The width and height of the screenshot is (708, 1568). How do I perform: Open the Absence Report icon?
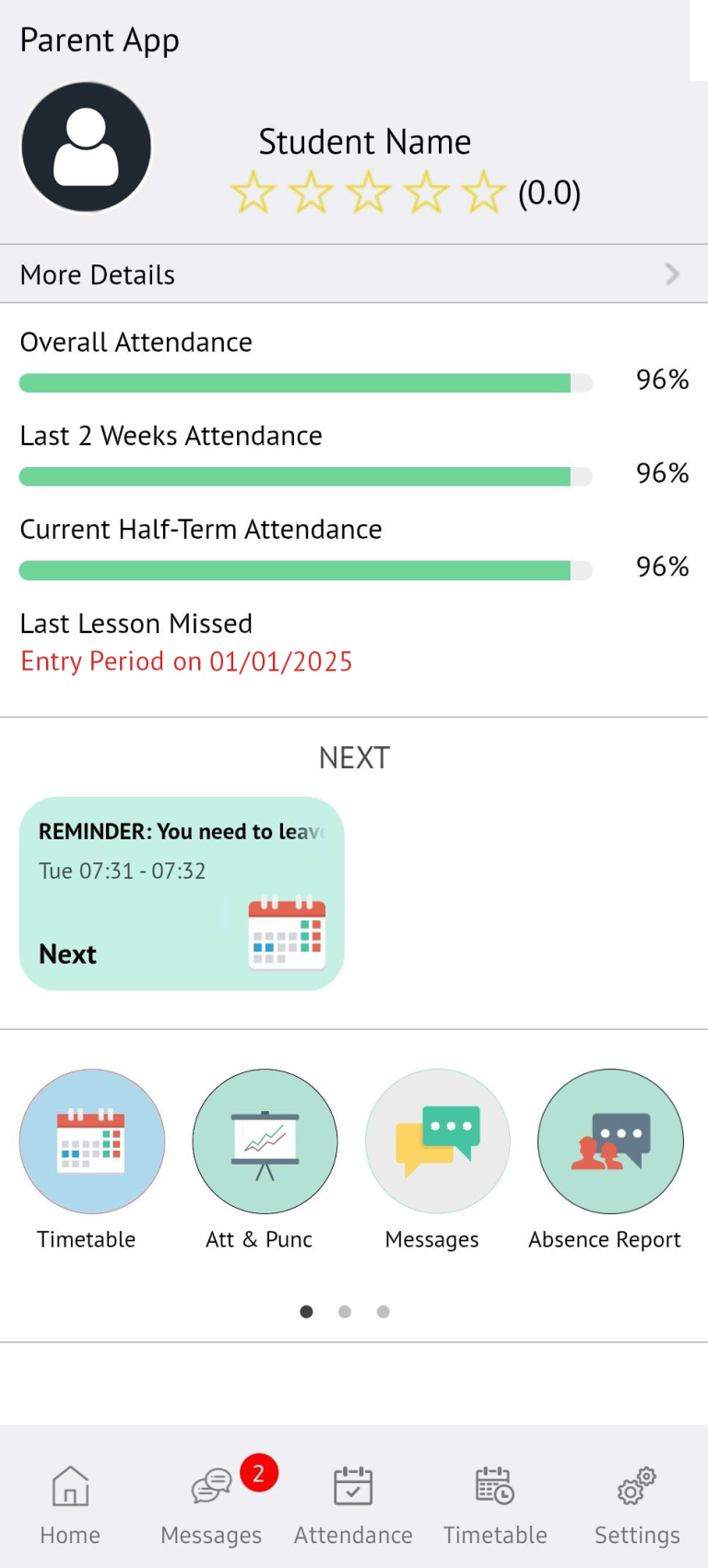[609, 1141]
